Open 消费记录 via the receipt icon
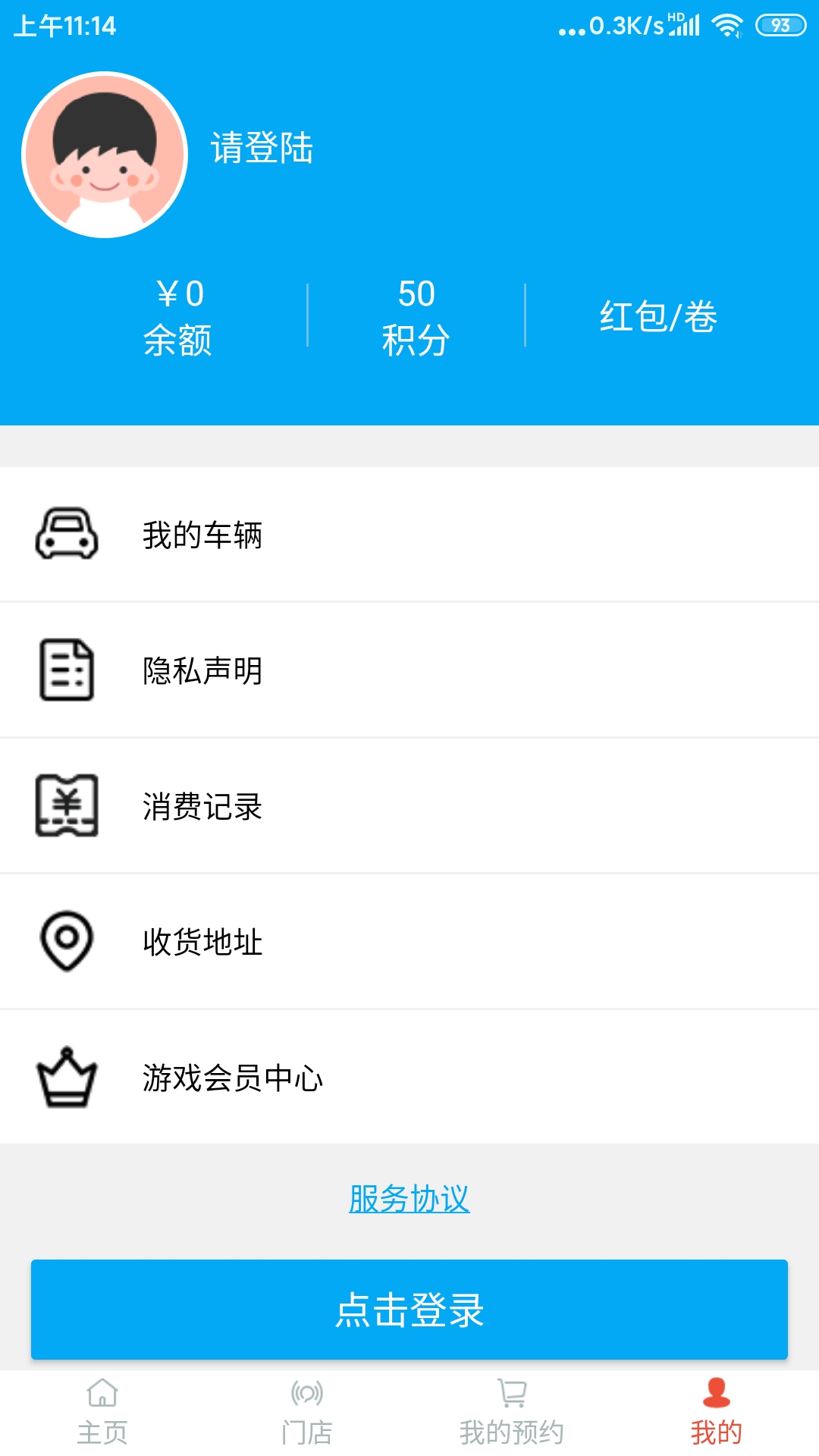This screenshot has width=819, height=1456. [x=67, y=806]
